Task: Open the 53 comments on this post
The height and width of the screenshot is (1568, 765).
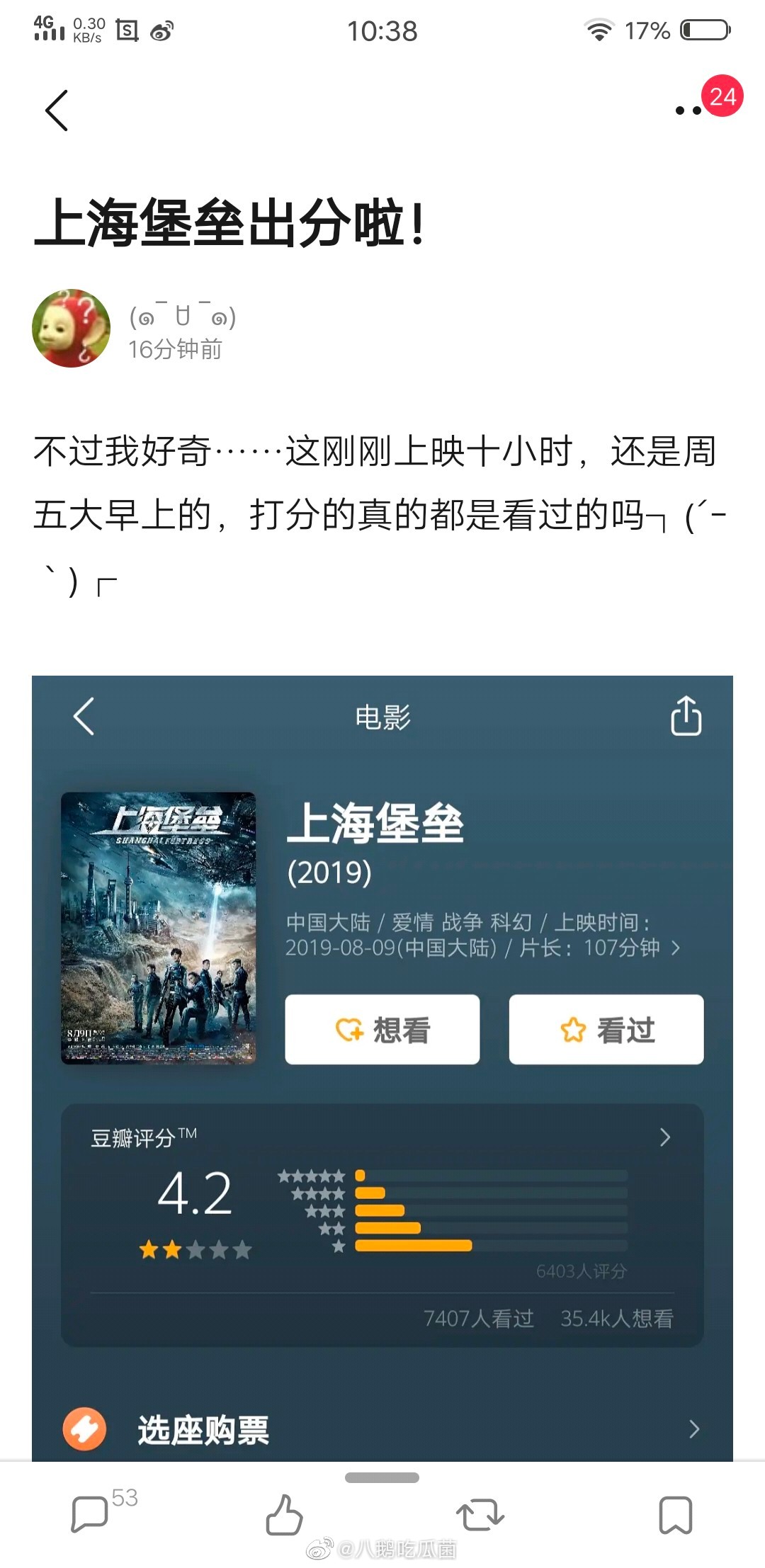Action: click(x=91, y=1514)
